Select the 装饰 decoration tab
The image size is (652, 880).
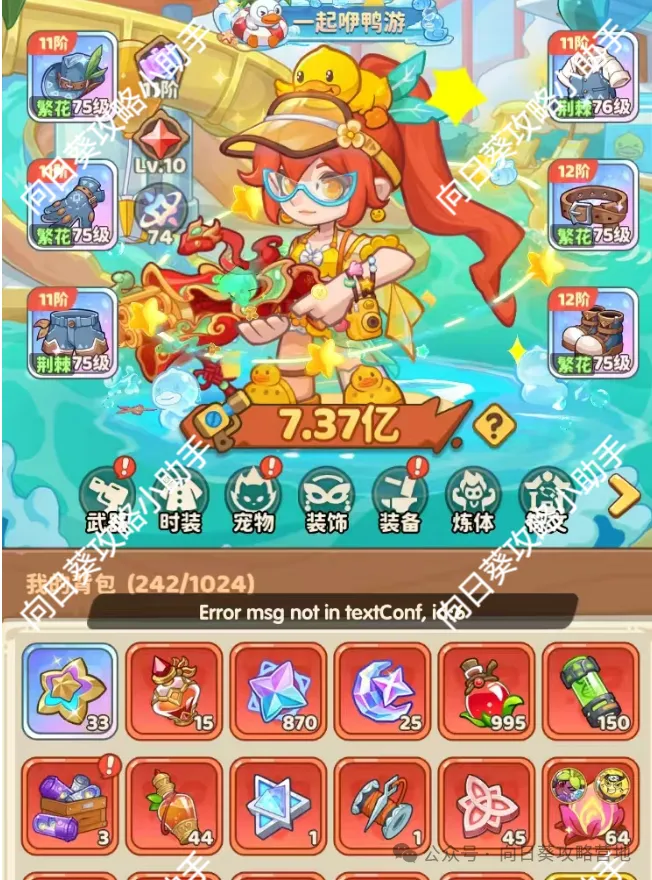coord(327,497)
